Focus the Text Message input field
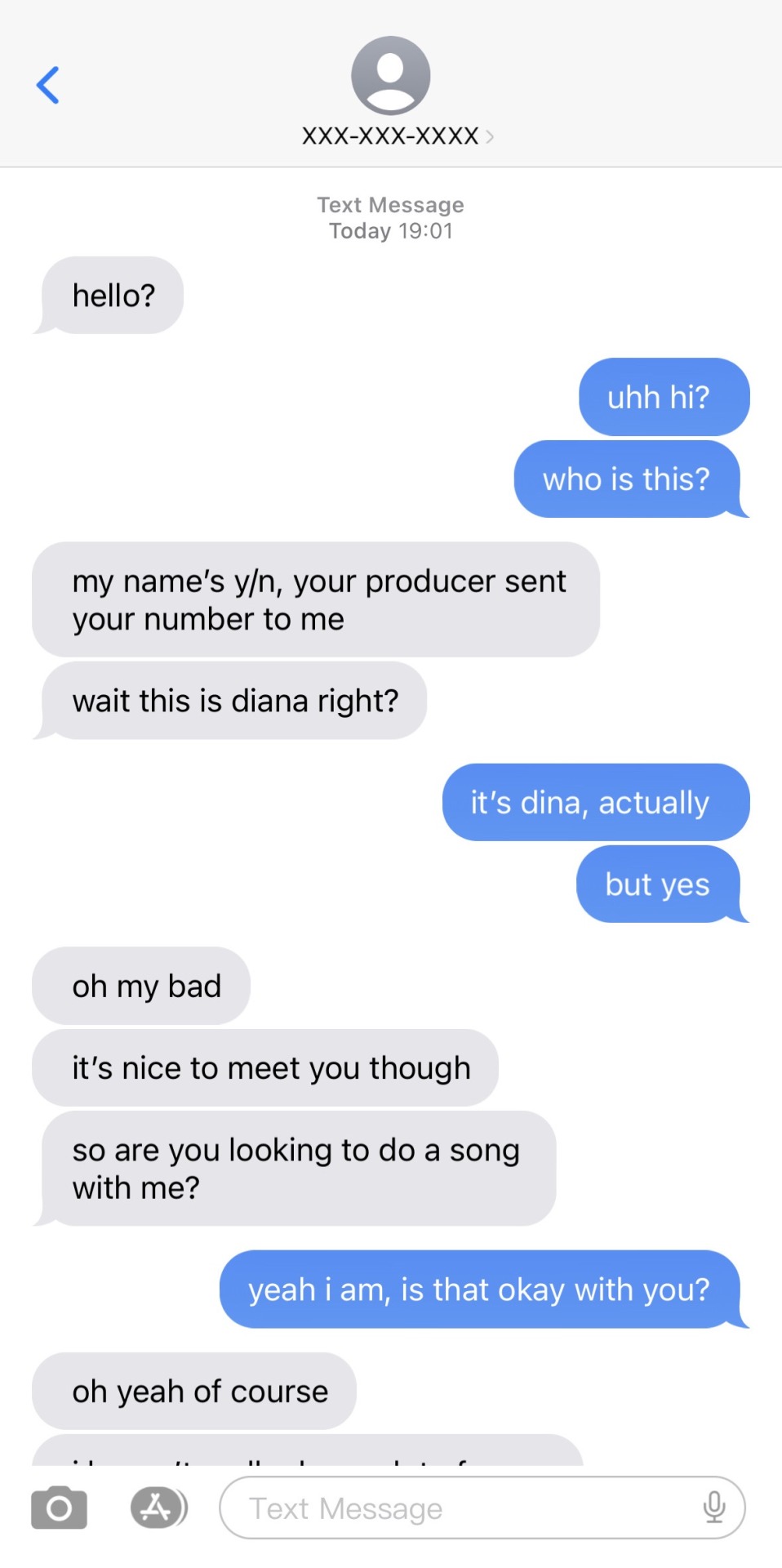Viewport: 782px width, 1568px height. click(457, 1508)
